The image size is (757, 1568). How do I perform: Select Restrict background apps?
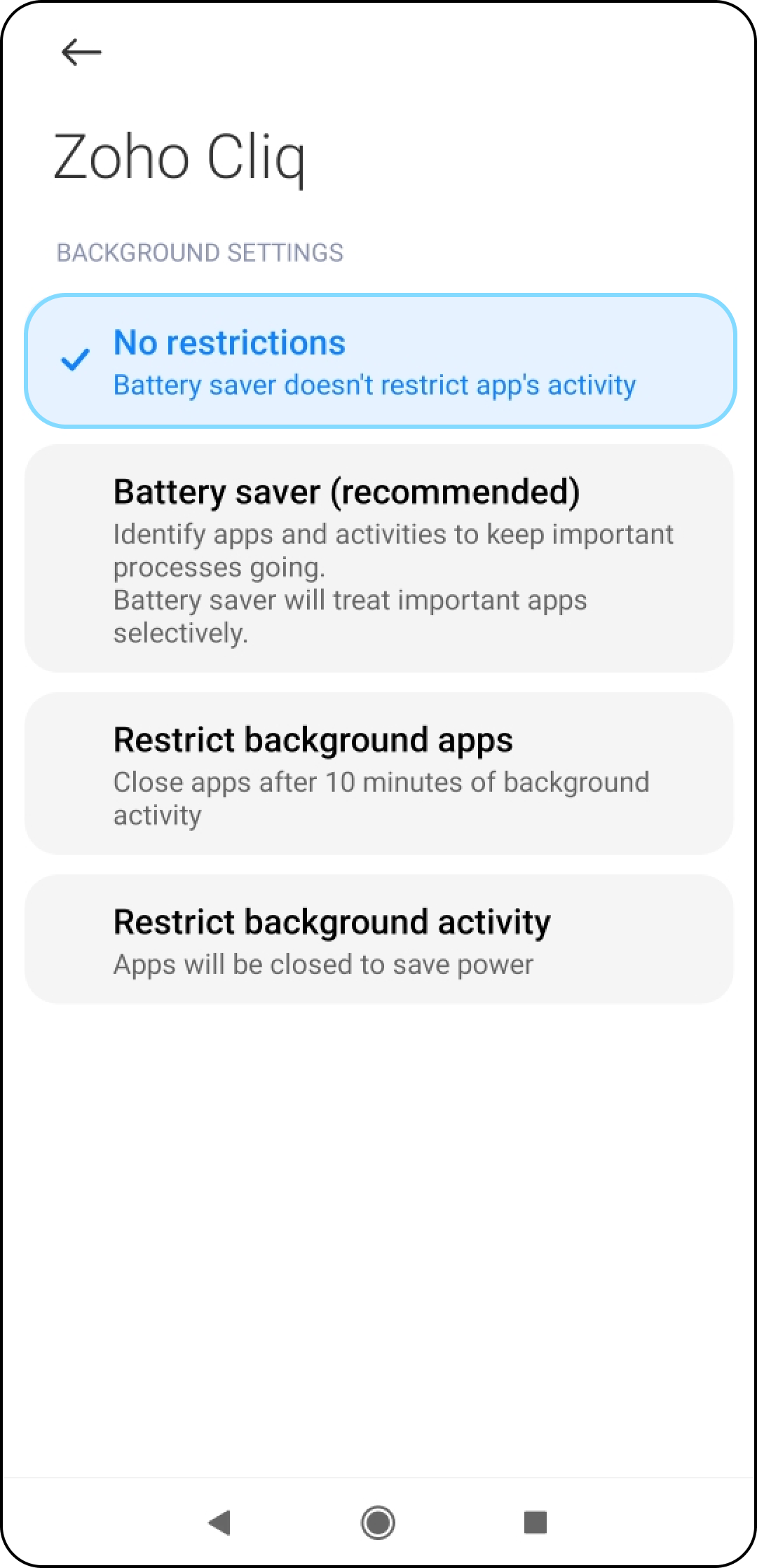pos(379,773)
